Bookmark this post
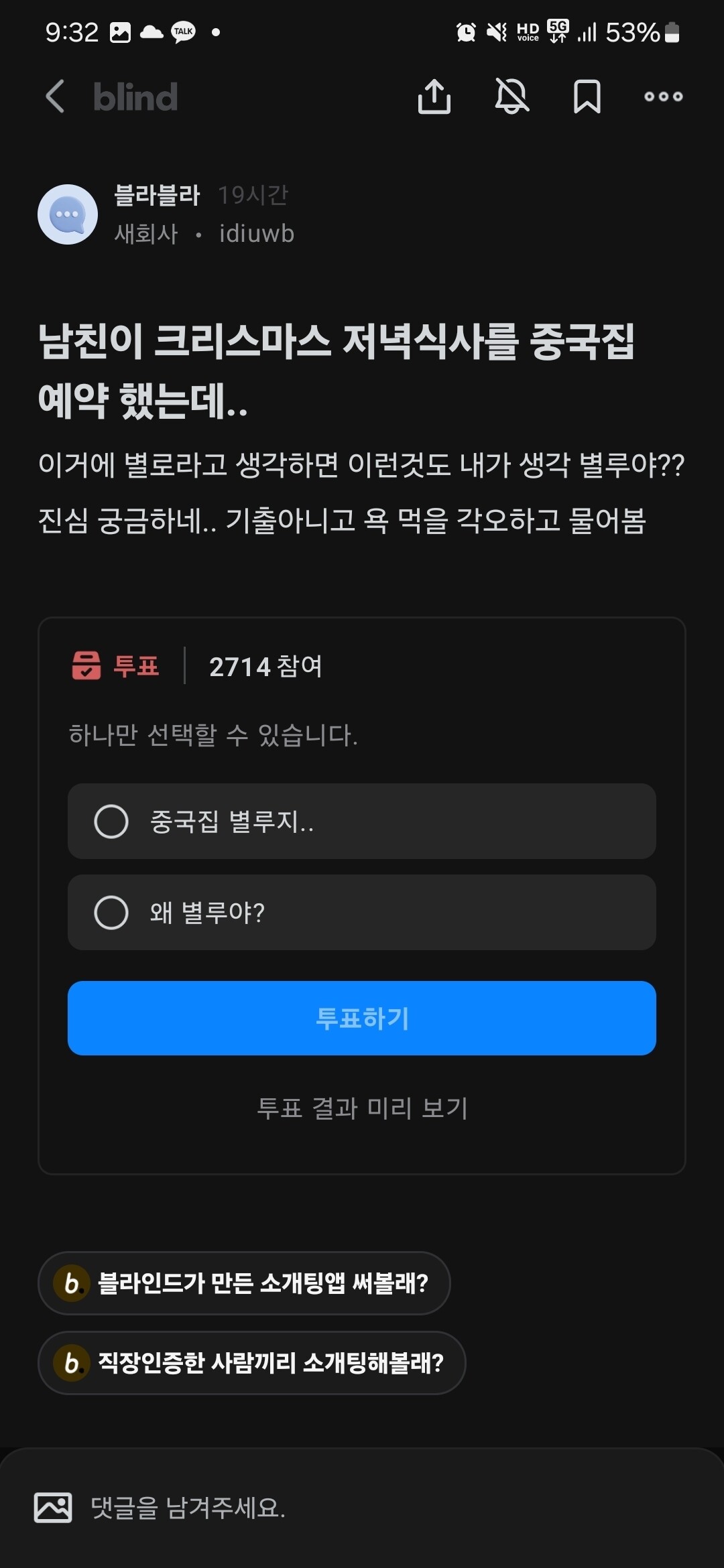This screenshot has width=724, height=1568. point(587,96)
